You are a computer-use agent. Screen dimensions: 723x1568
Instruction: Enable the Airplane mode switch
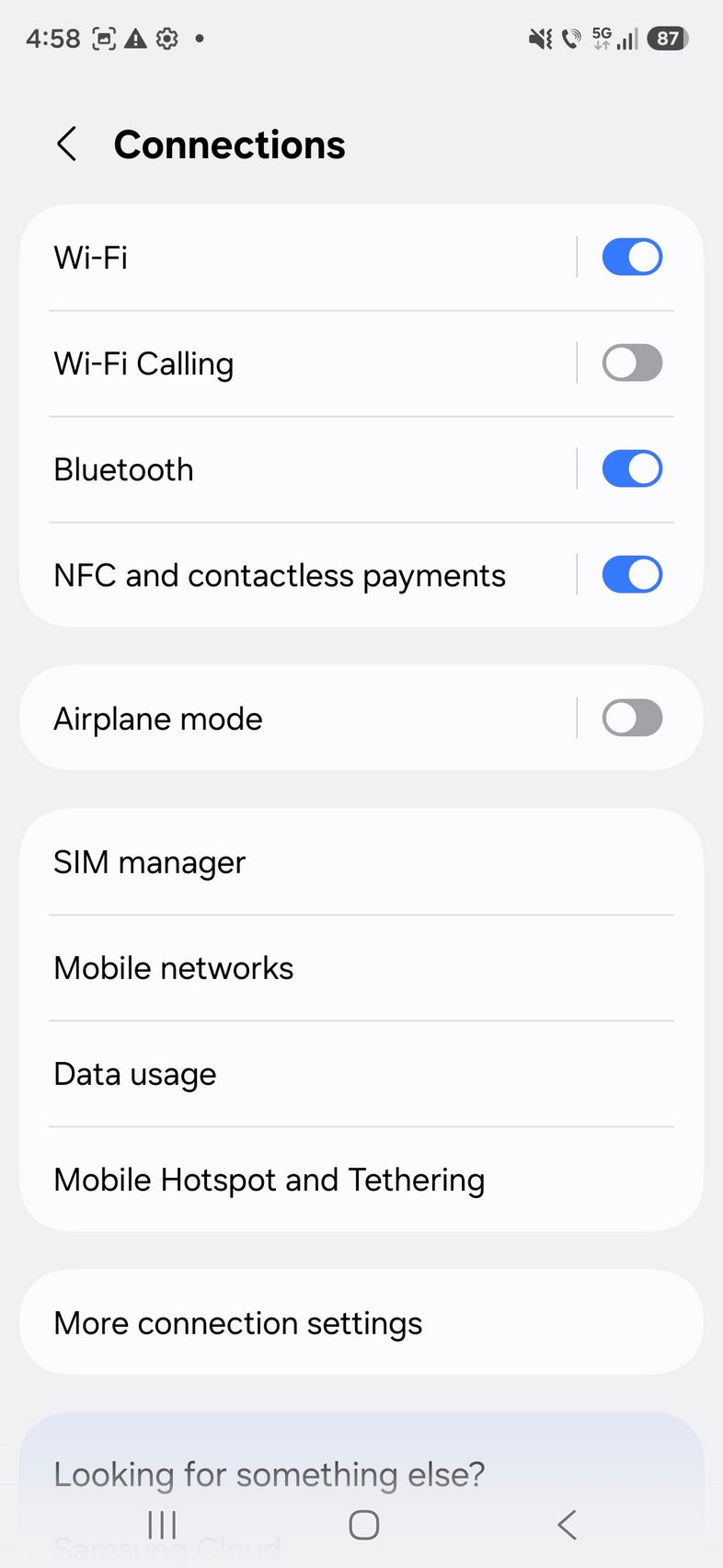tap(632, 719)
